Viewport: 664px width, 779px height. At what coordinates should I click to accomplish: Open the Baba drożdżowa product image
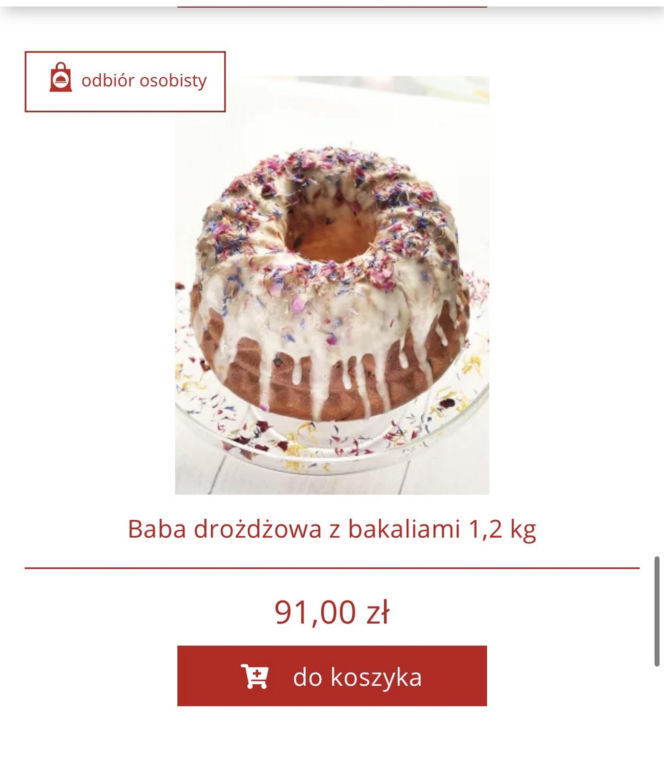pyautogui.click(x=332, y=285)
